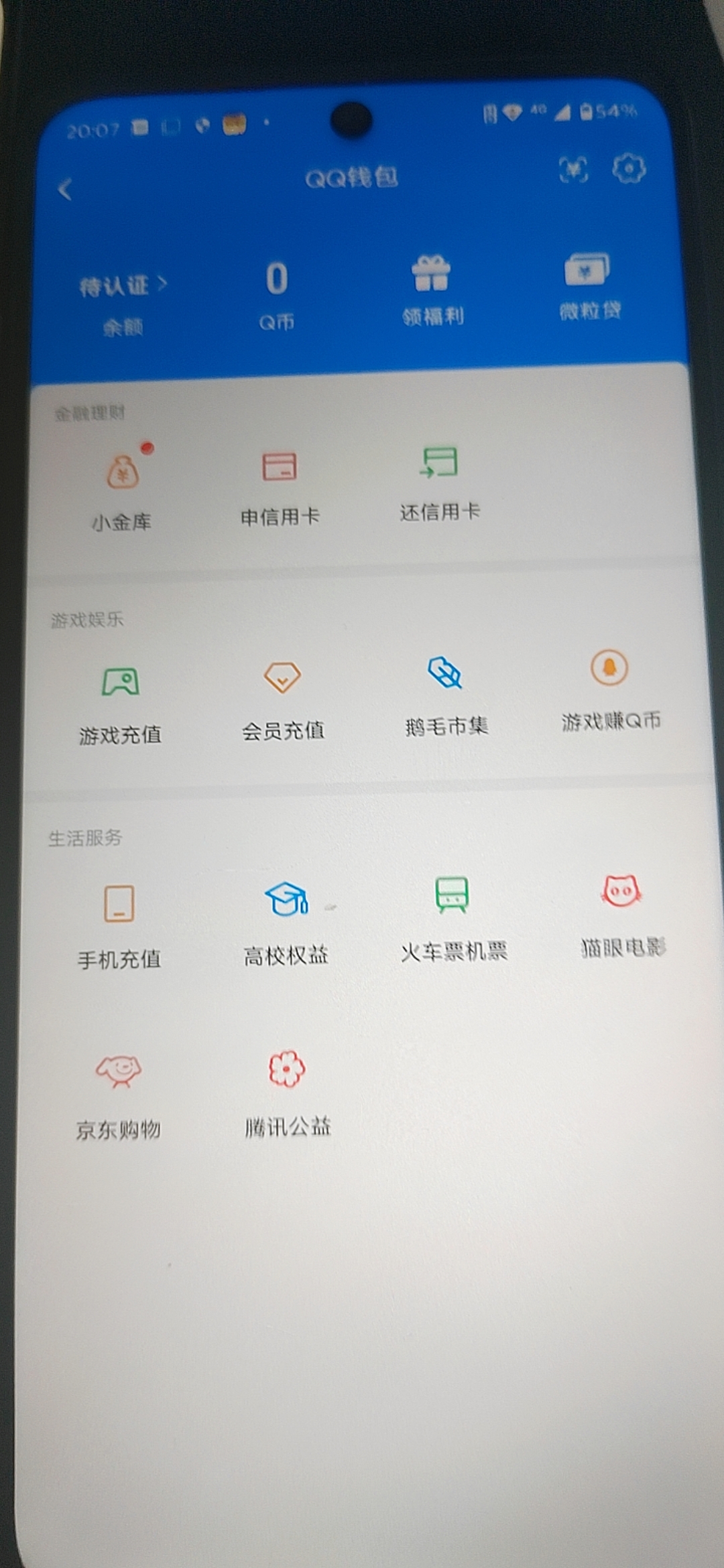
Task: Choose 会员充值
Action: click(282, 700)
